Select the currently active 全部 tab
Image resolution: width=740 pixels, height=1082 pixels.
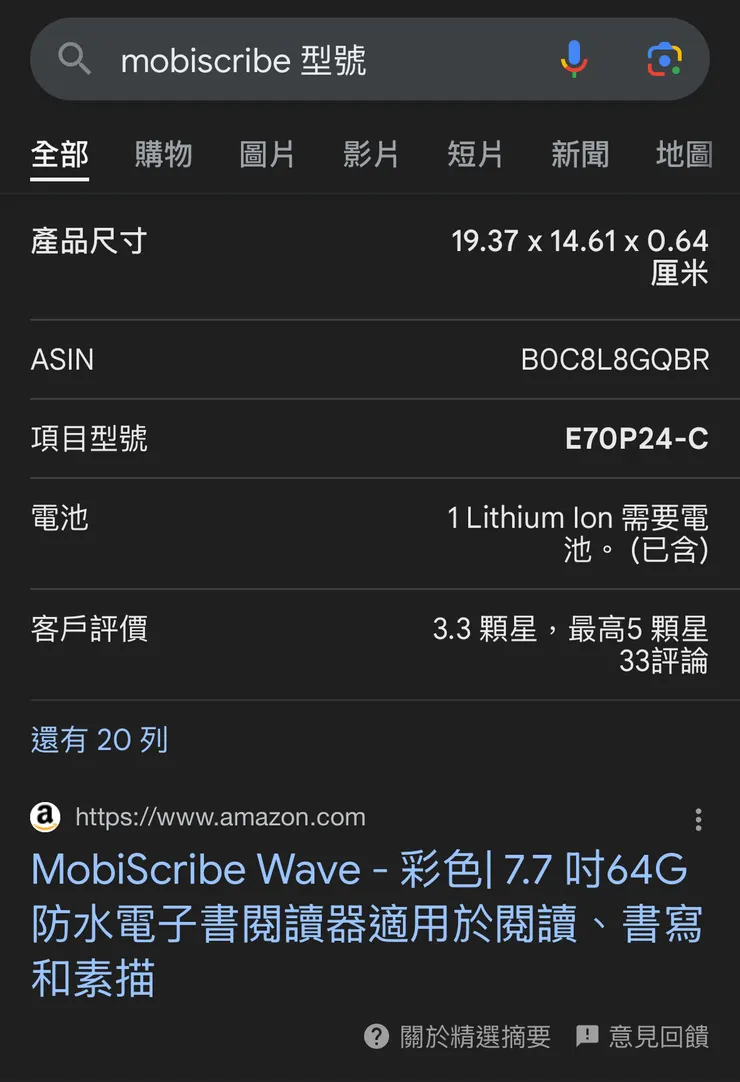tap(59, 155)
